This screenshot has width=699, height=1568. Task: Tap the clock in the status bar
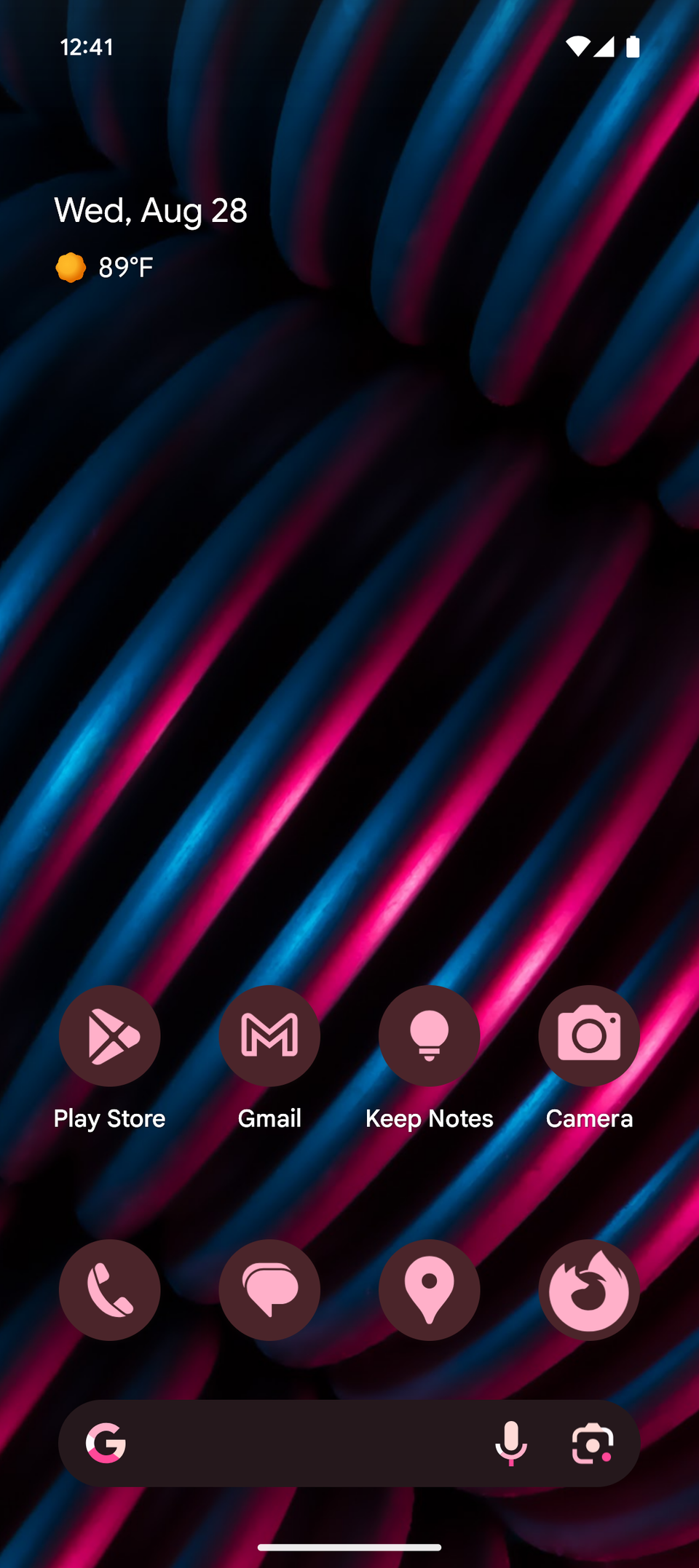[87, 47]
